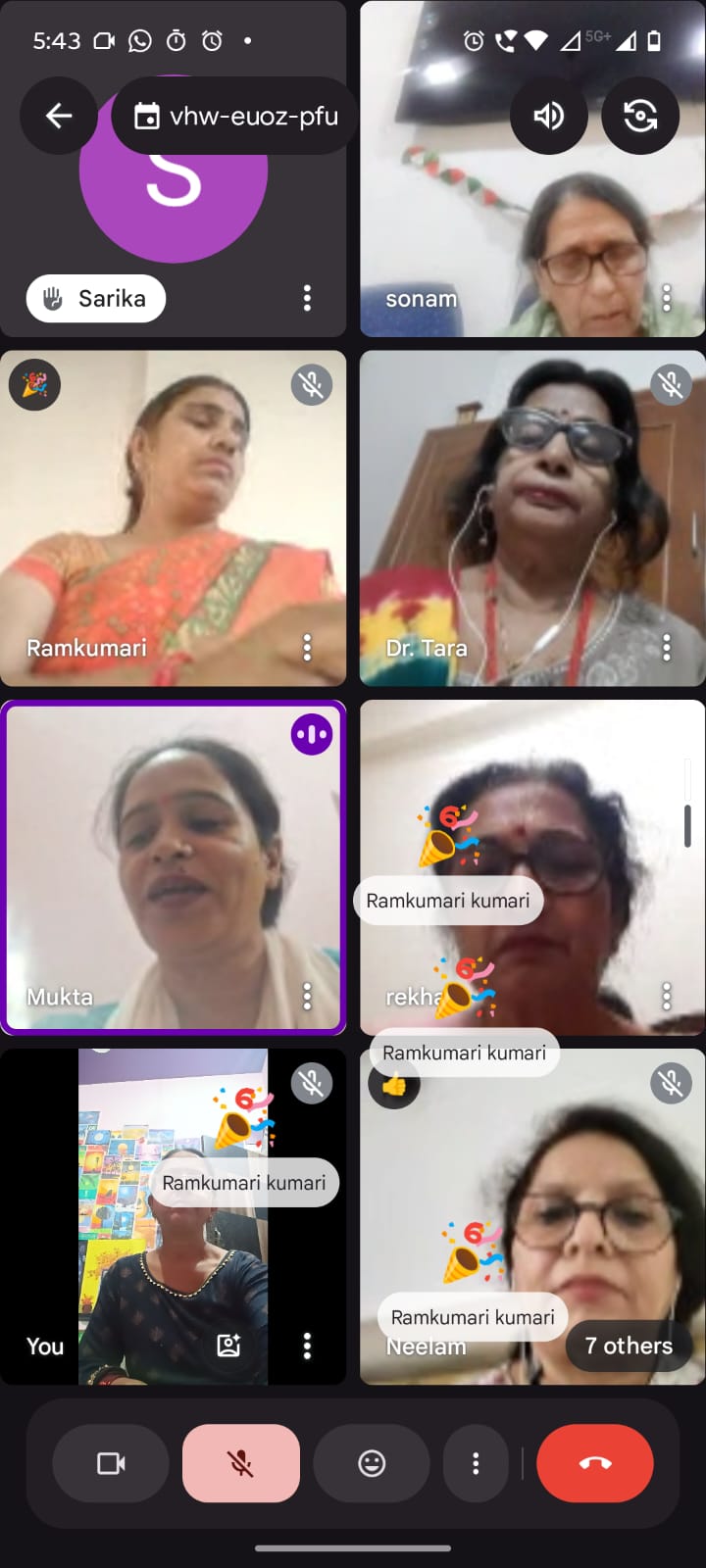Open options for rekha's tile

click(667, 997)
